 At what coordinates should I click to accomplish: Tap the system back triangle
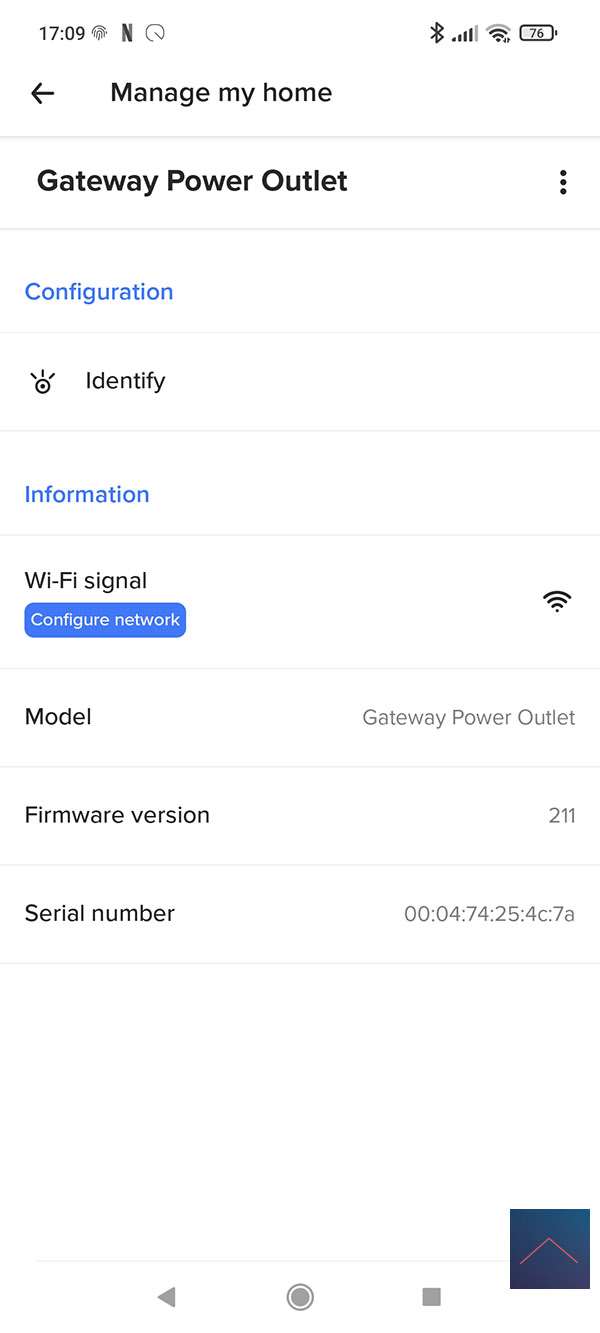tap(166, 1297)
